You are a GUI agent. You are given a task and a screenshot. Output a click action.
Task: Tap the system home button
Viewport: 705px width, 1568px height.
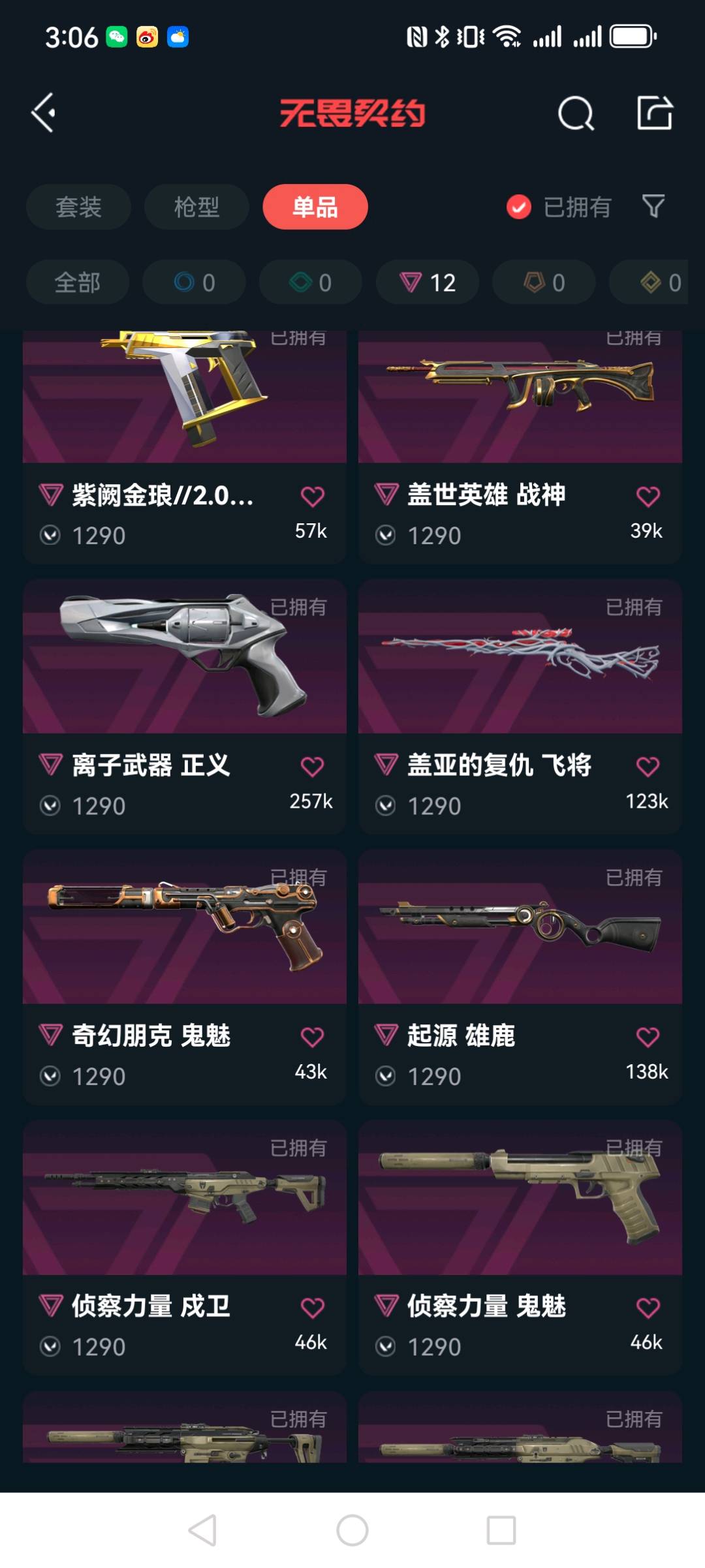coord(352,1530)
